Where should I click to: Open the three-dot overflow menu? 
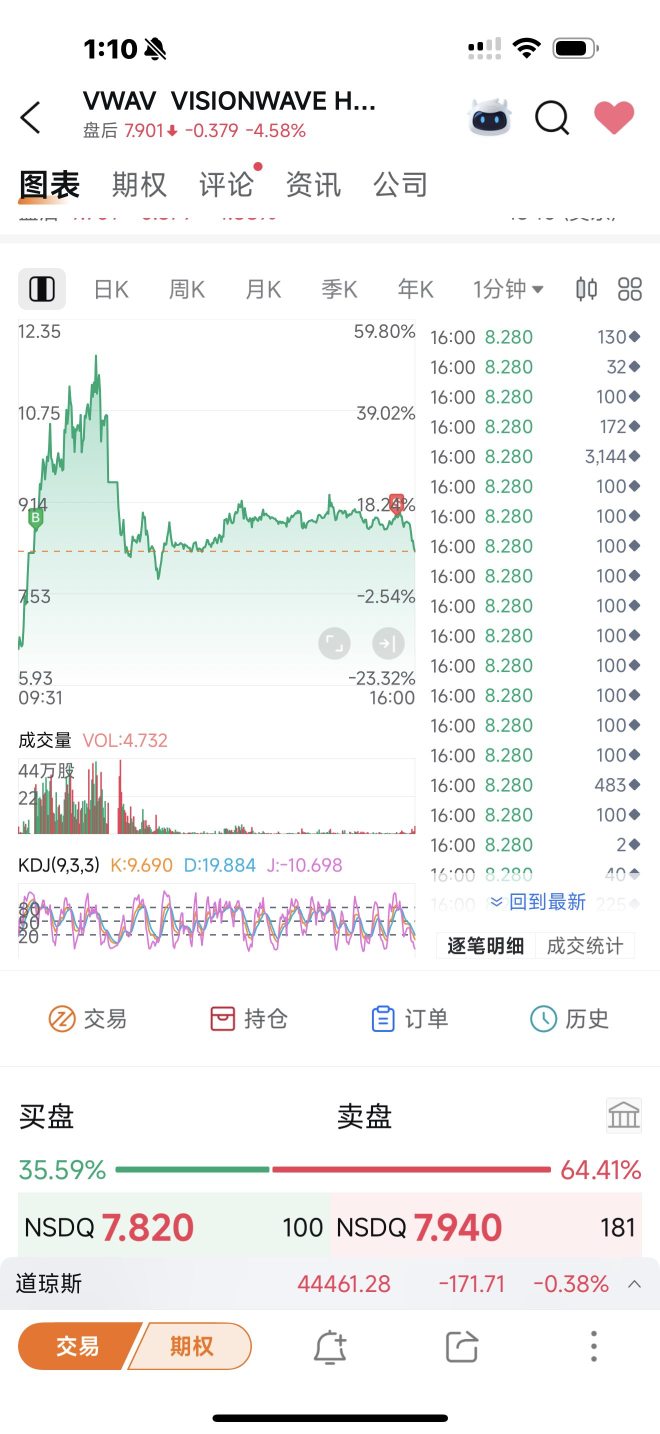pos(593,1346)
